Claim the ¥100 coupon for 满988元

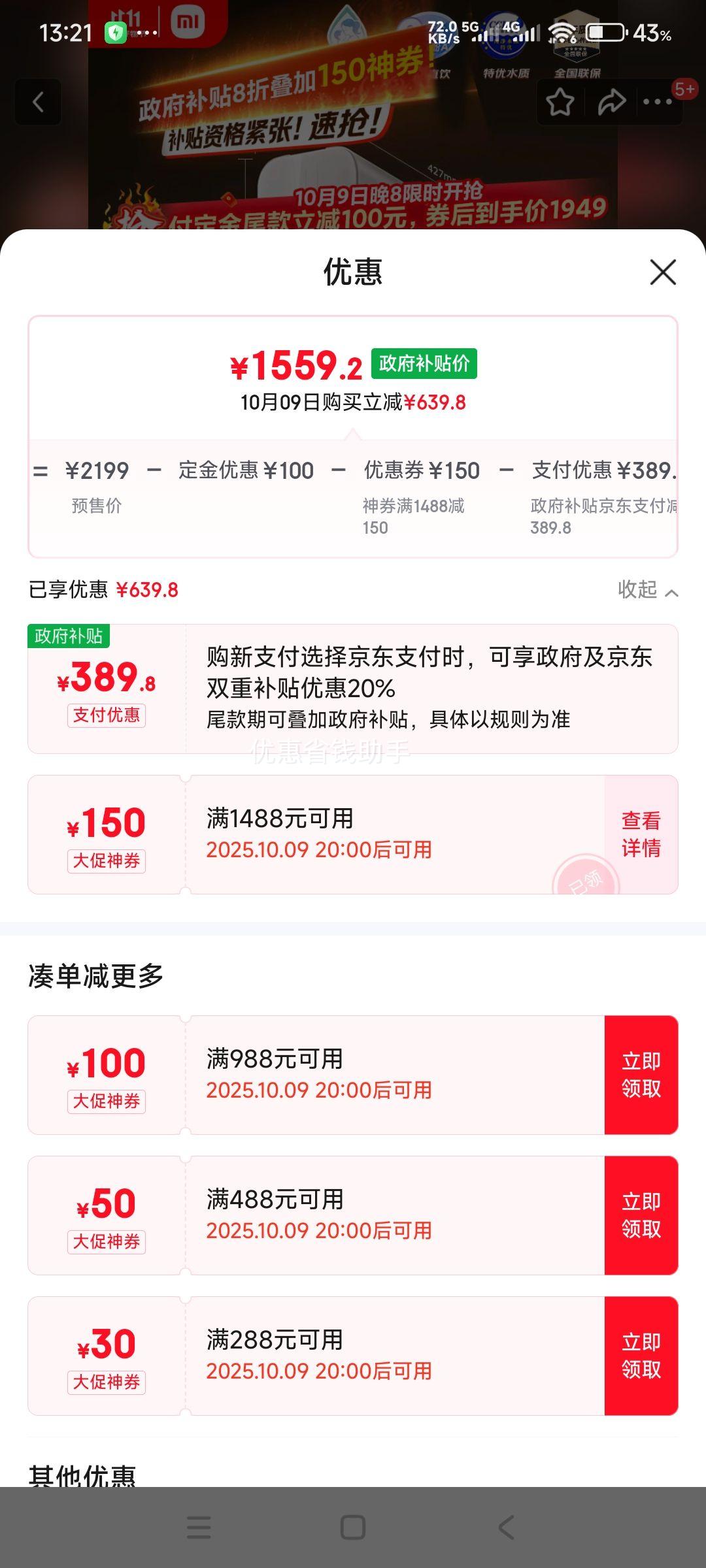click(x=641, y=1075)
